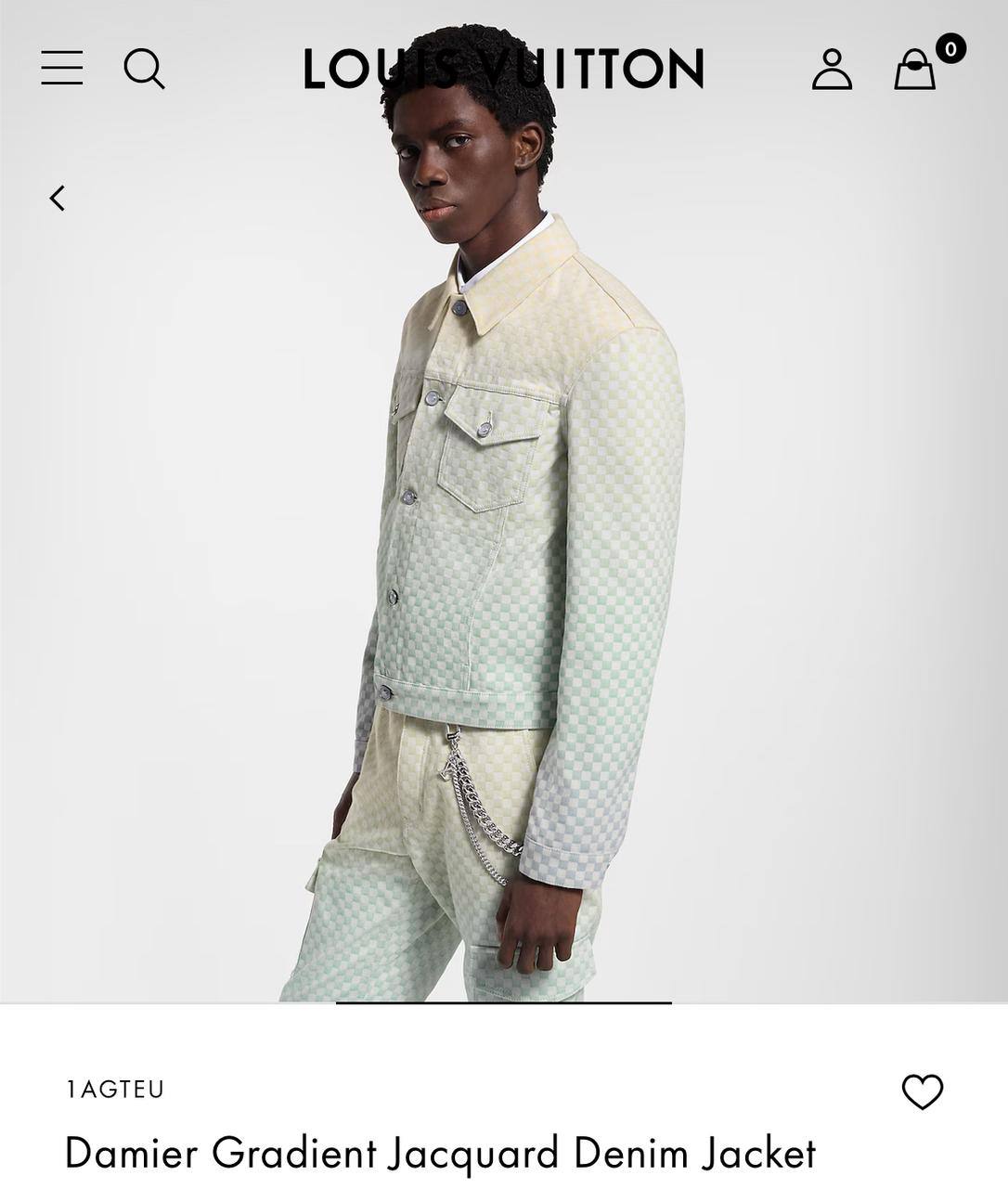Open the hamburger menu
This screenshot has height=1188, width=1008.
tap(62, 69)
